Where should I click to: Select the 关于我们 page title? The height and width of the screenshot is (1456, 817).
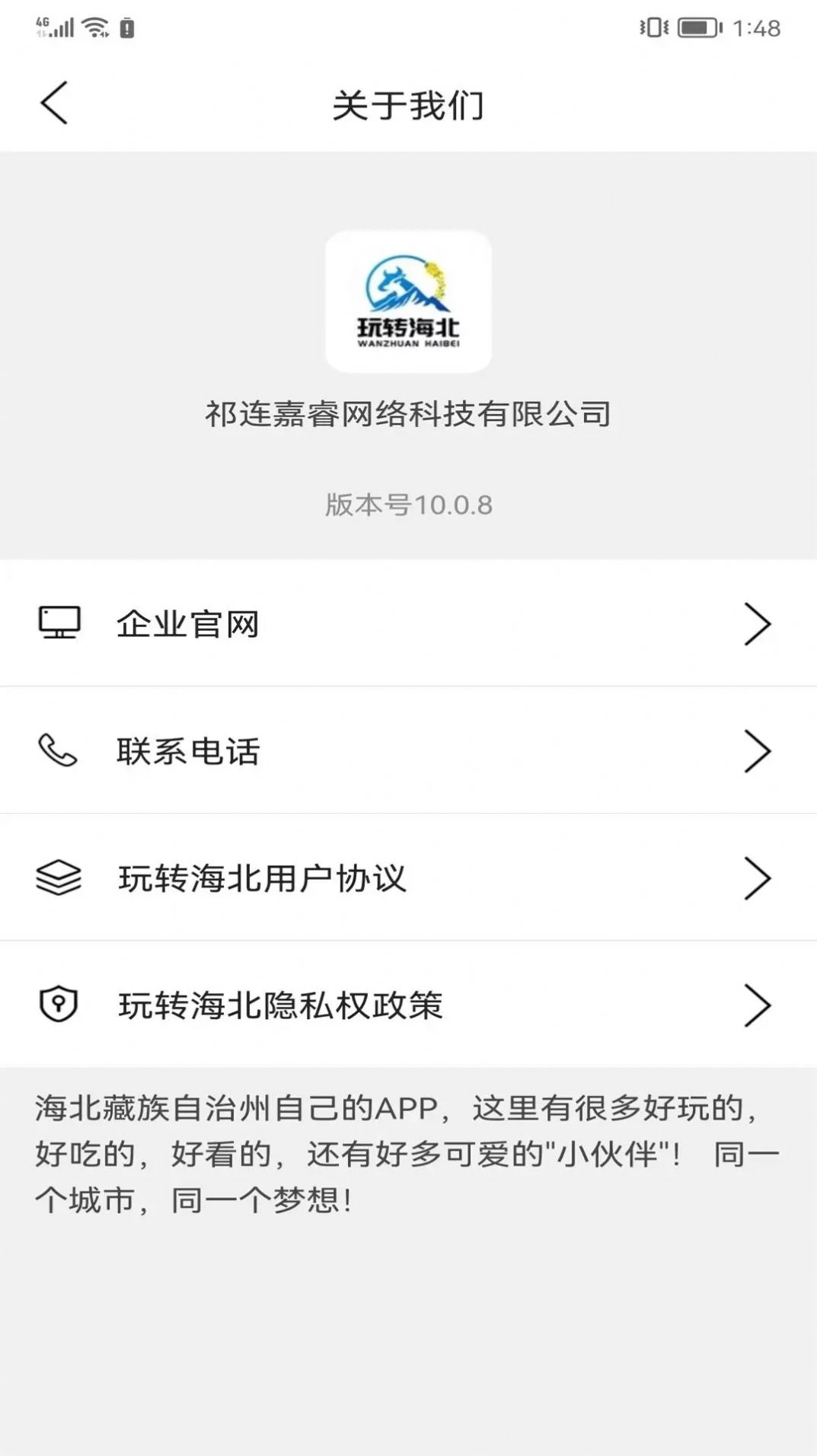[x=408, y=105]
